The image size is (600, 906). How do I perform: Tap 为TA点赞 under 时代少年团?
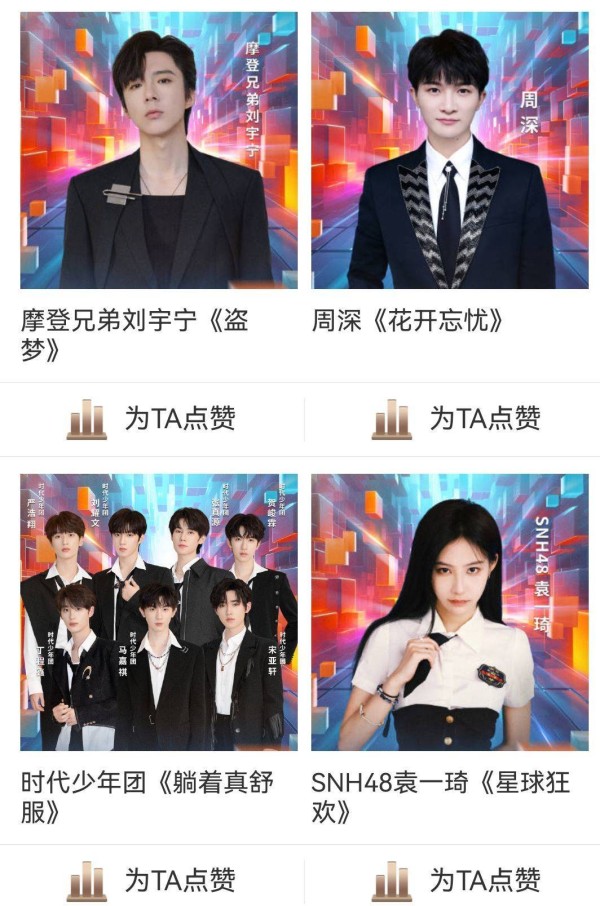[152, 880]
